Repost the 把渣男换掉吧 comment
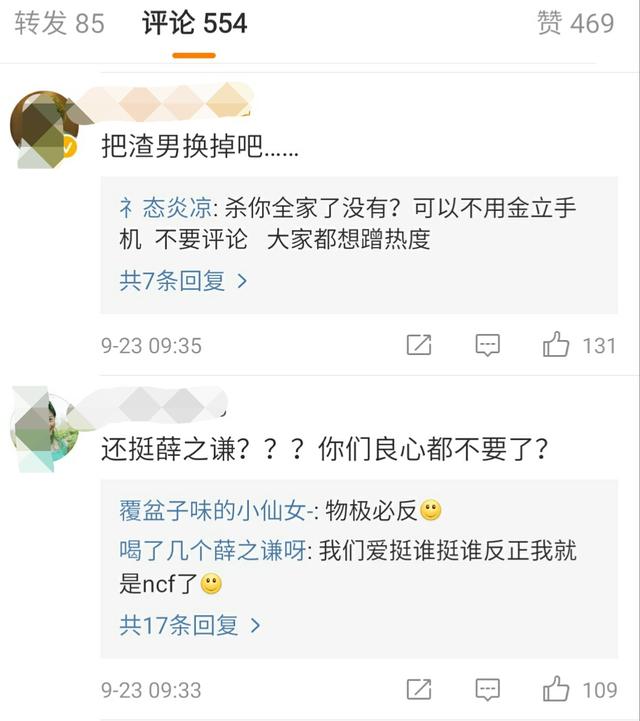Image resolution: width=640 pixels, height=721 pixels. tap(419, 346)
